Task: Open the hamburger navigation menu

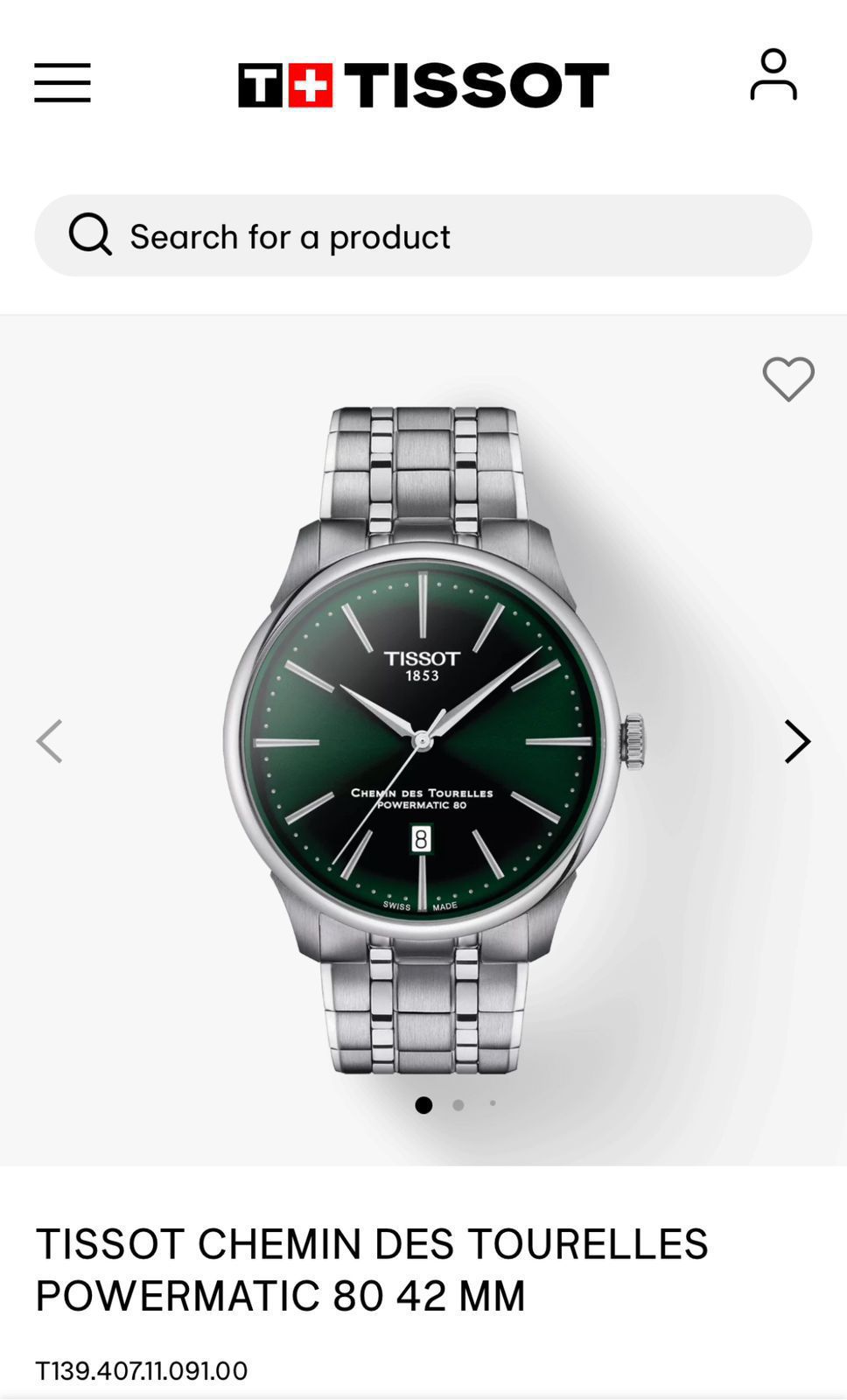Action: click(60, 84)
